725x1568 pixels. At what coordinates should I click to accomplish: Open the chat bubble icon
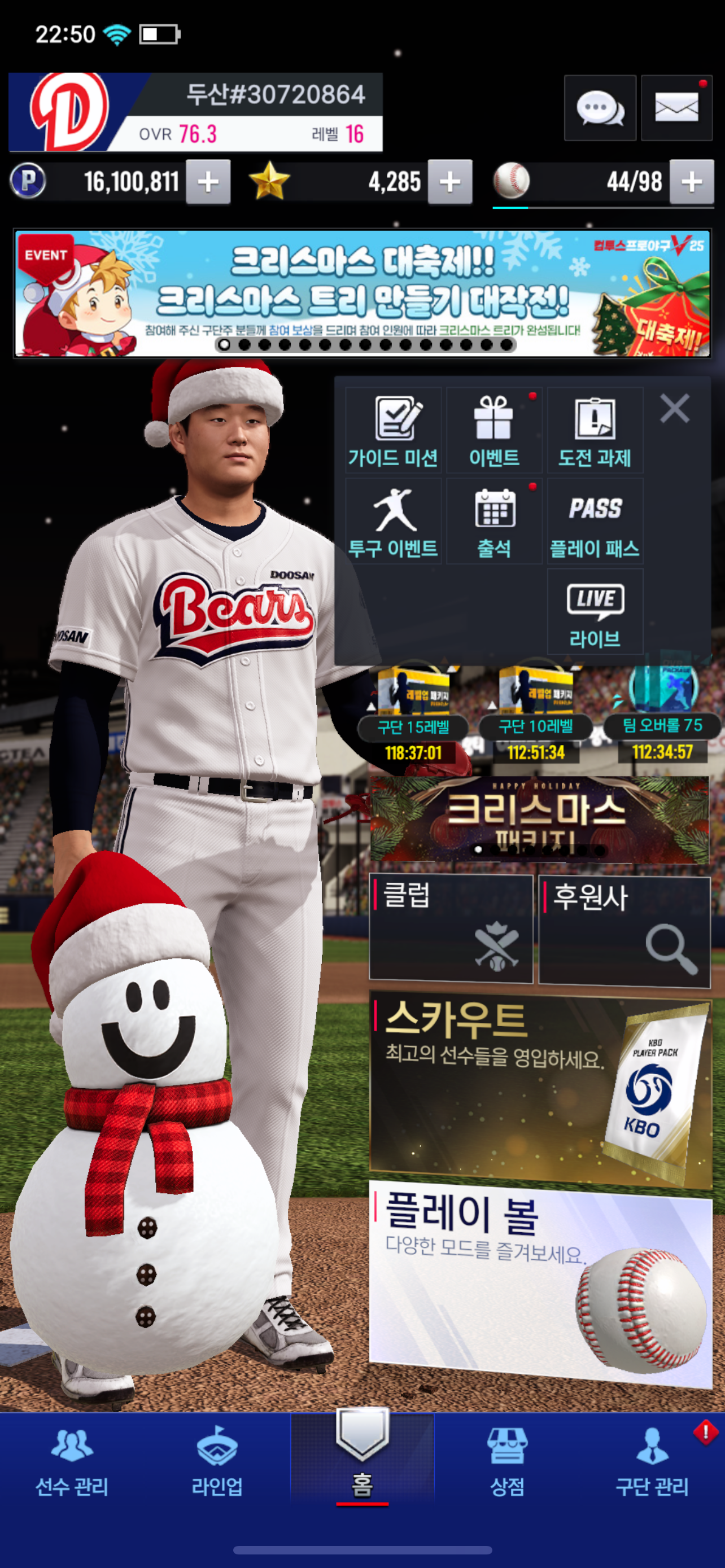coord(599,108)
